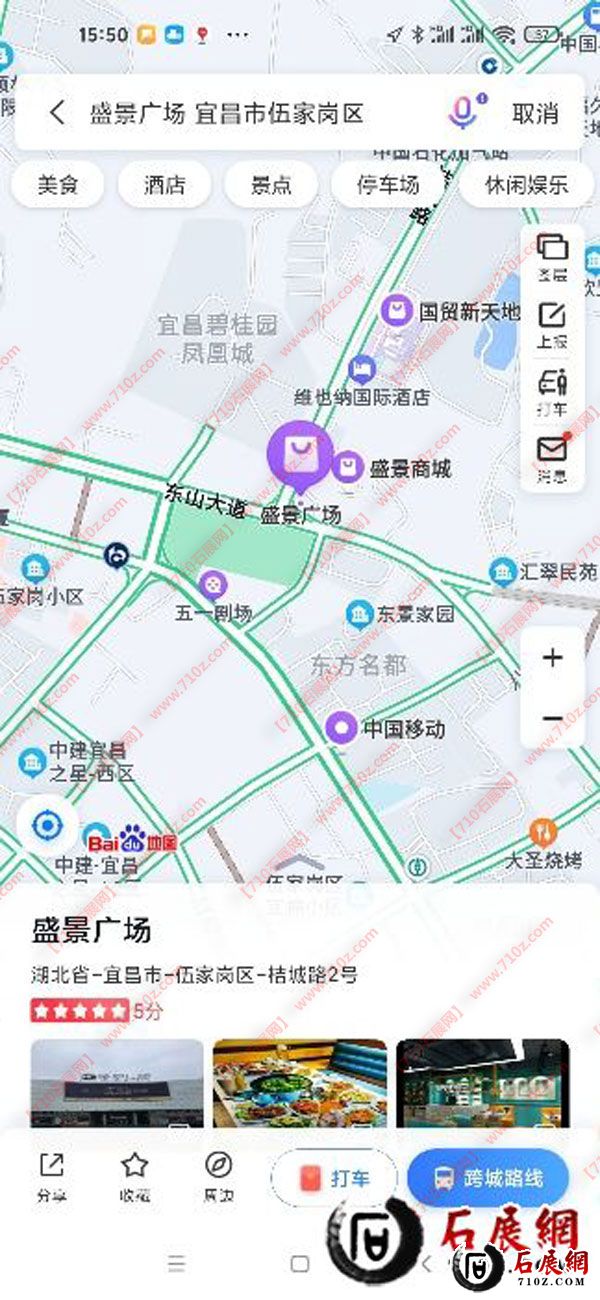Choose the 休闲娱乐 chip
Image resolution: width=600 pixels, height=1300 pixels.
click(526, 185)
